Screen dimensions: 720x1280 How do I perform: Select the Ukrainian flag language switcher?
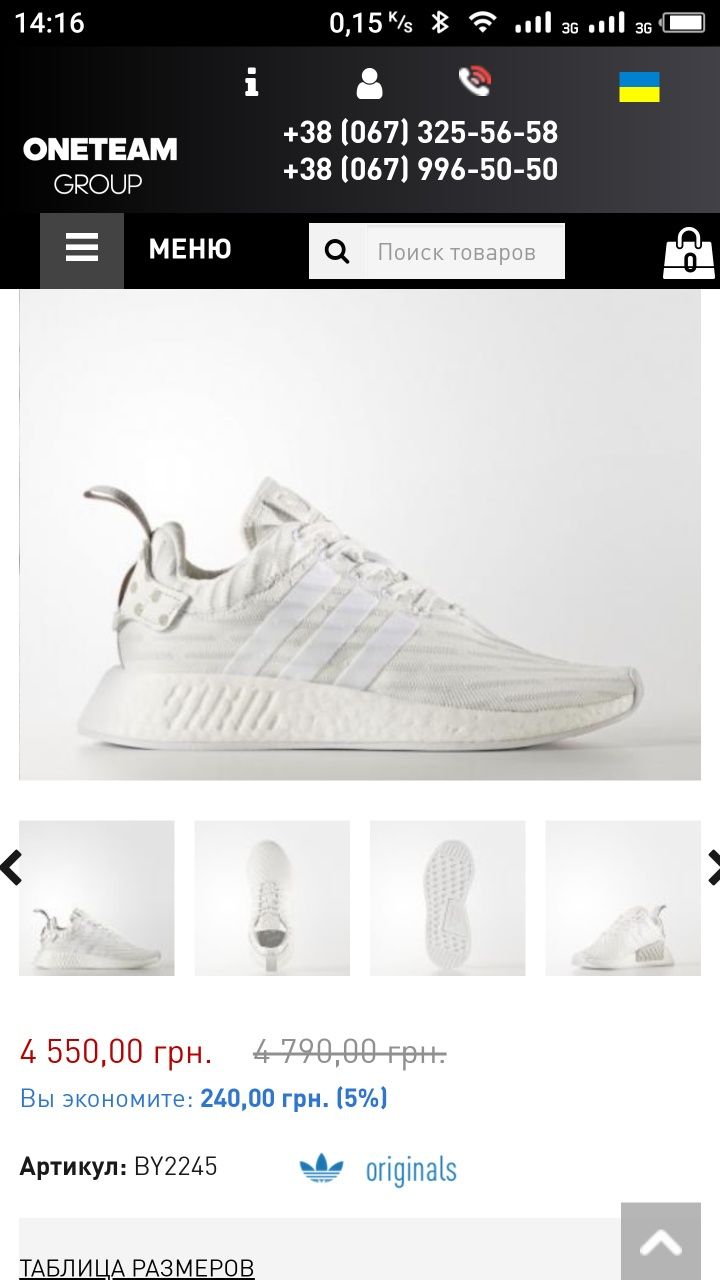point(639,87)
